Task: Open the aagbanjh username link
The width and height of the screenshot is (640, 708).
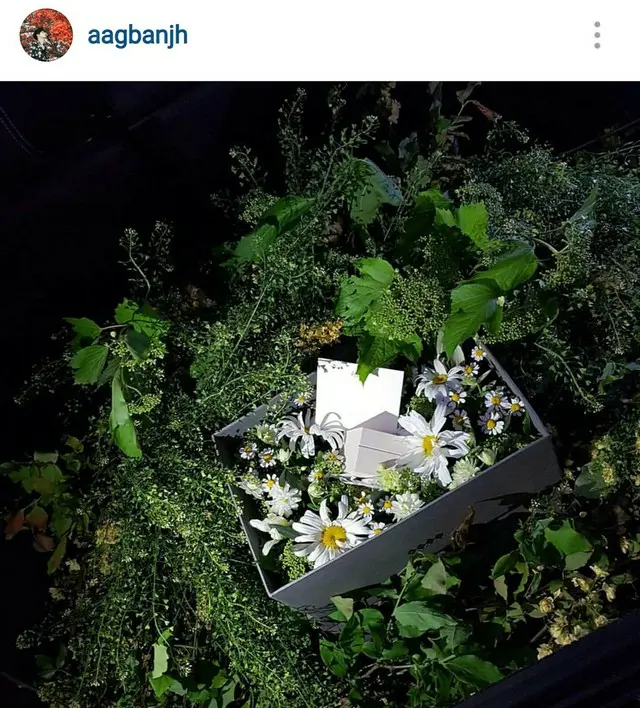Action: (137, 36)
